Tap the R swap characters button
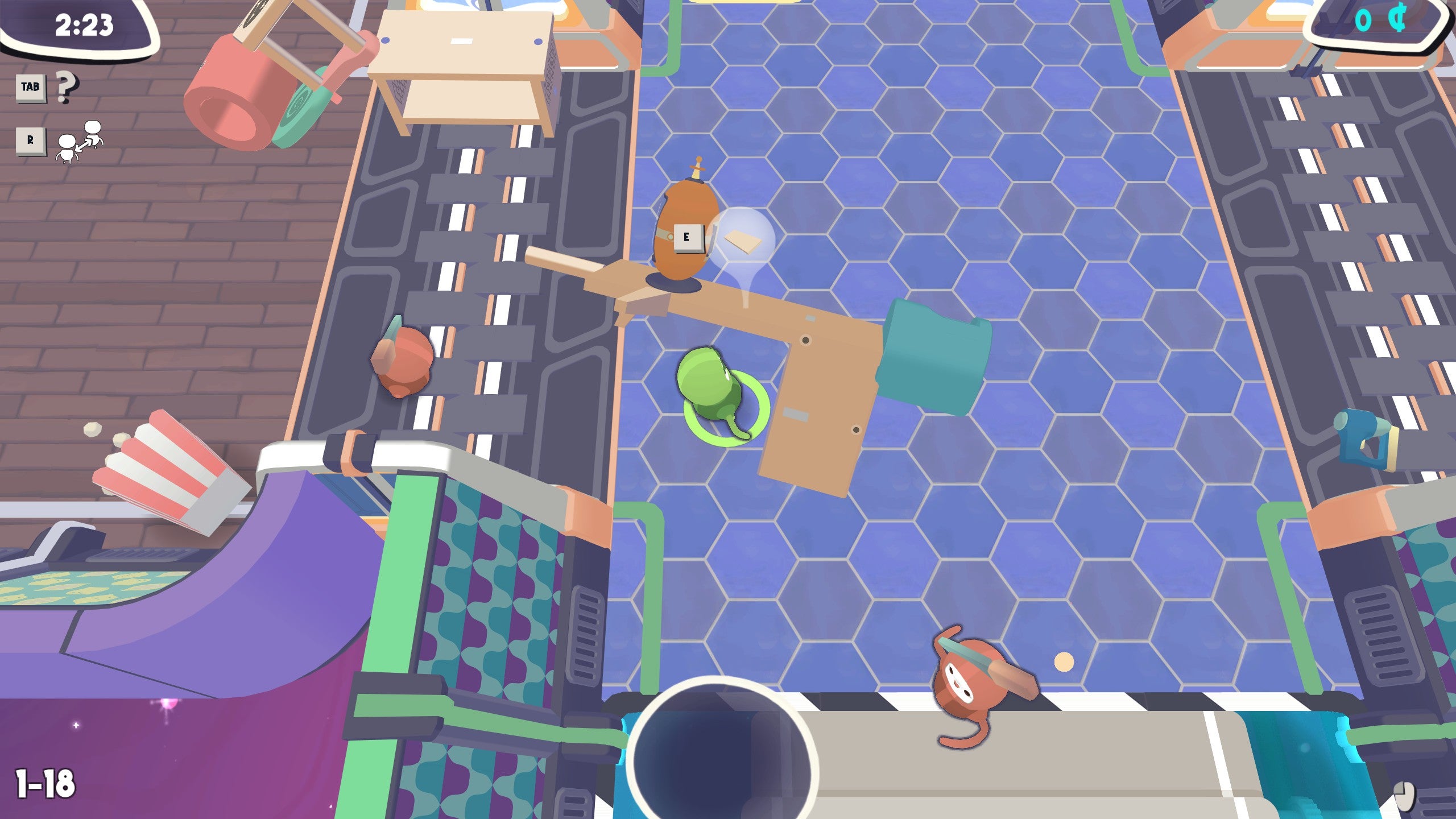 click(x=31, y=140)
